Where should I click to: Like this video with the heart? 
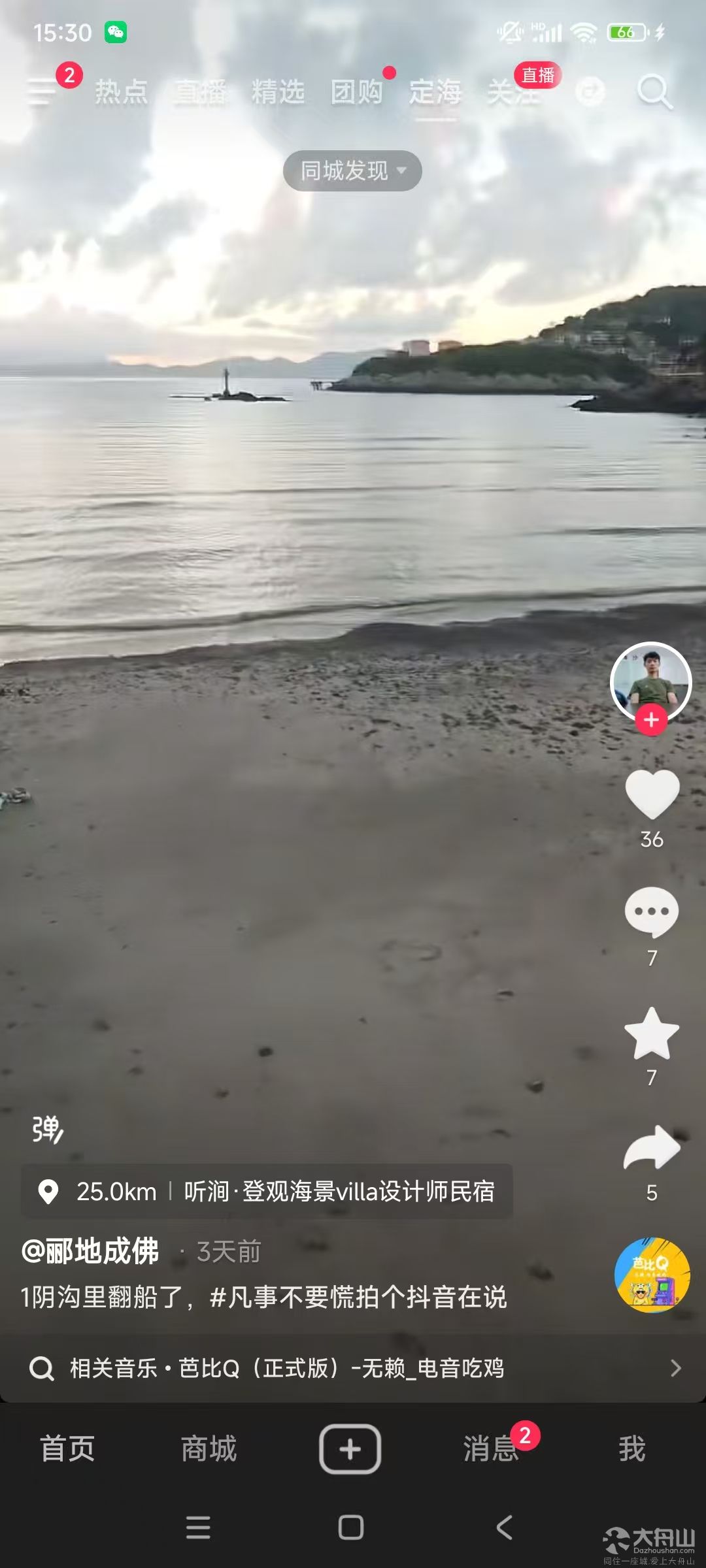[652, 793]
